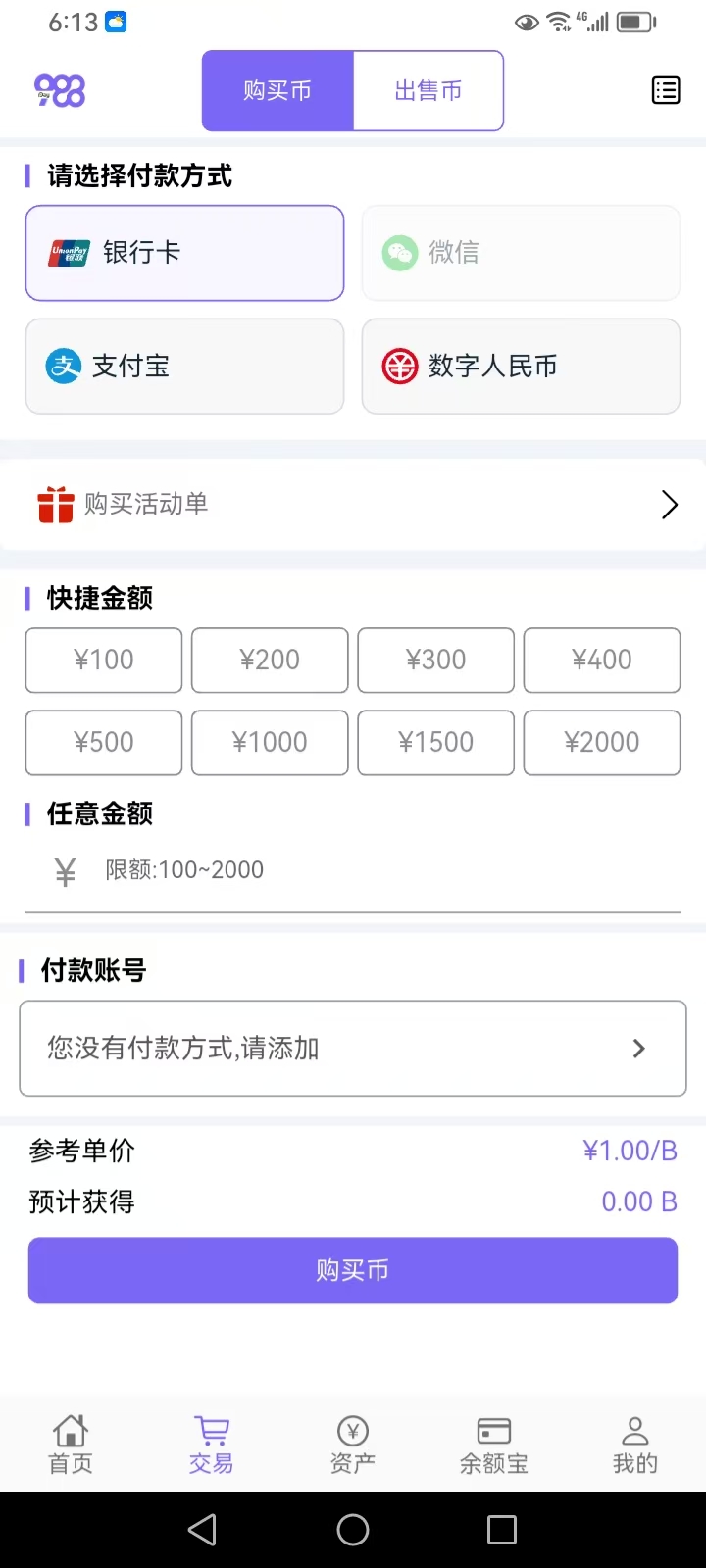The image size is (706, 1568).
Task: Select the ¥500 quick amount
Action: (104, 743)
